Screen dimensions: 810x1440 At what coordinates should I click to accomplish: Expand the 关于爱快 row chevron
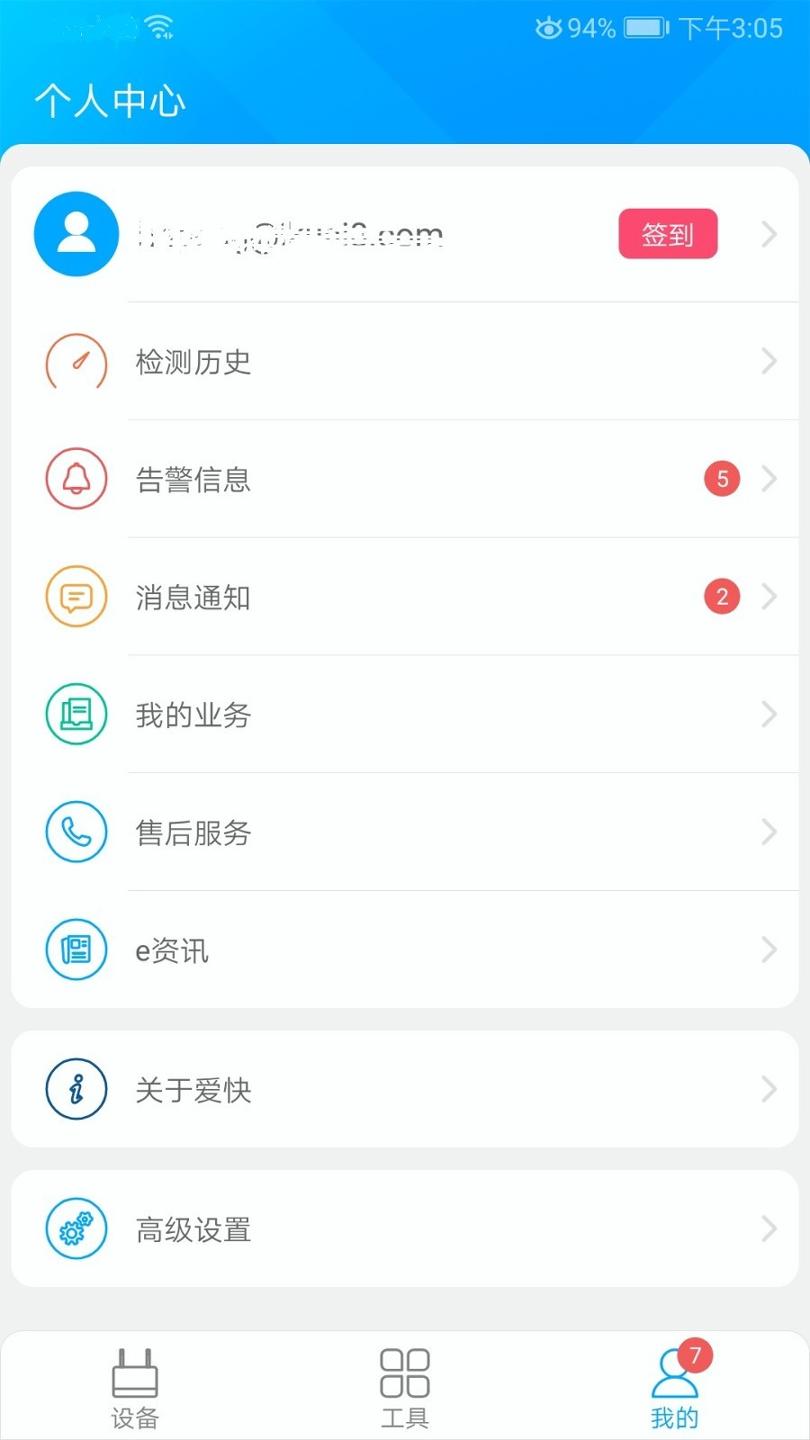coord(768,1089)
